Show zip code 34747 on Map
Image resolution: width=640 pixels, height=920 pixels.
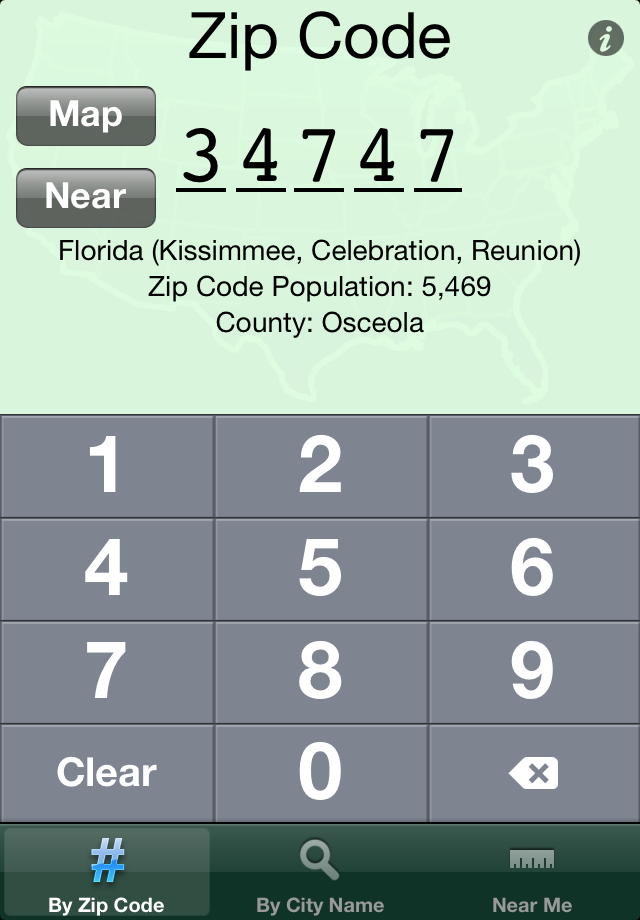[x=86, y=116]
